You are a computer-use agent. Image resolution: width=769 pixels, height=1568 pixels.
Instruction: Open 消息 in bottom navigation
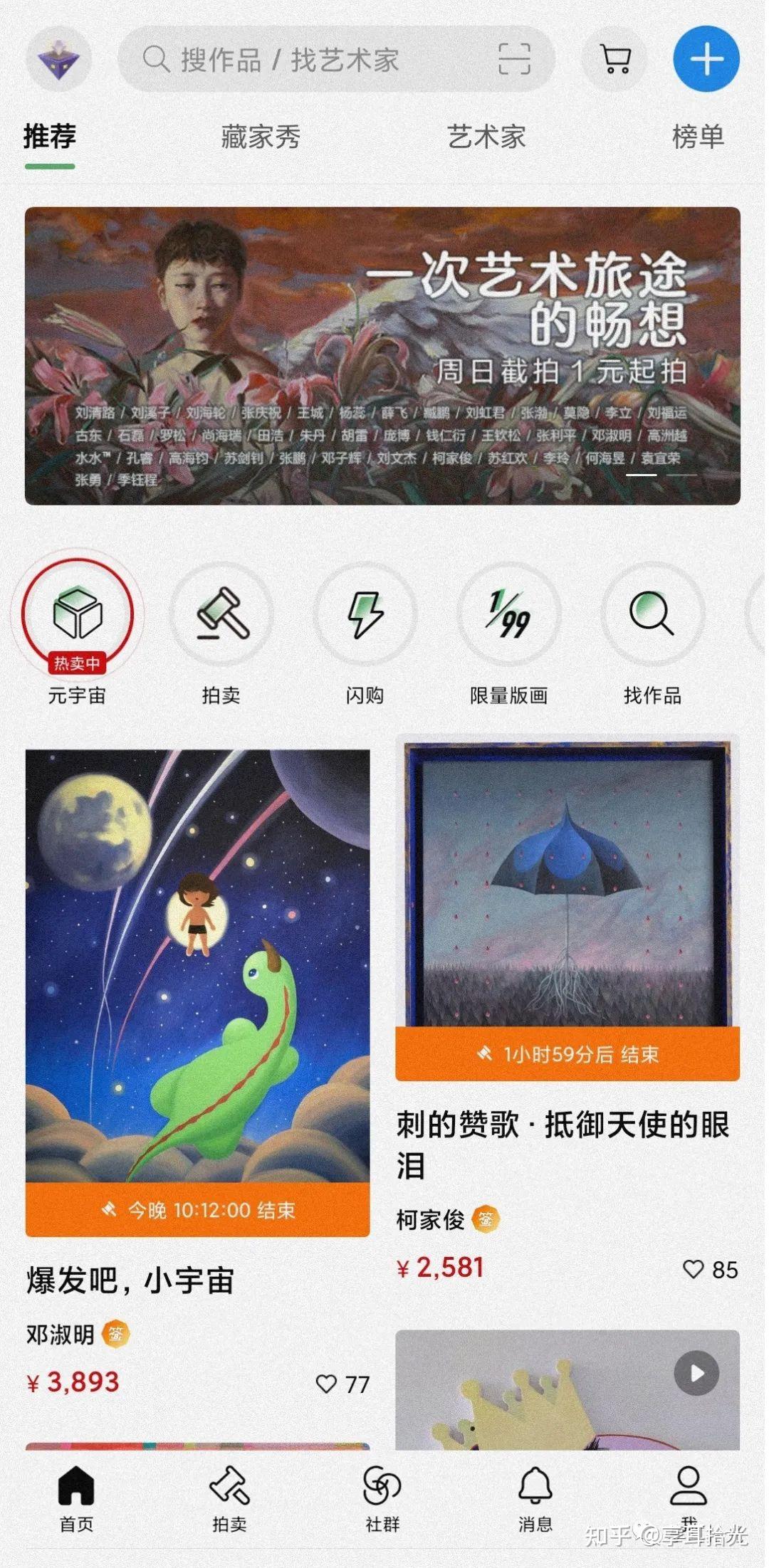click(x=535, y=1500)
